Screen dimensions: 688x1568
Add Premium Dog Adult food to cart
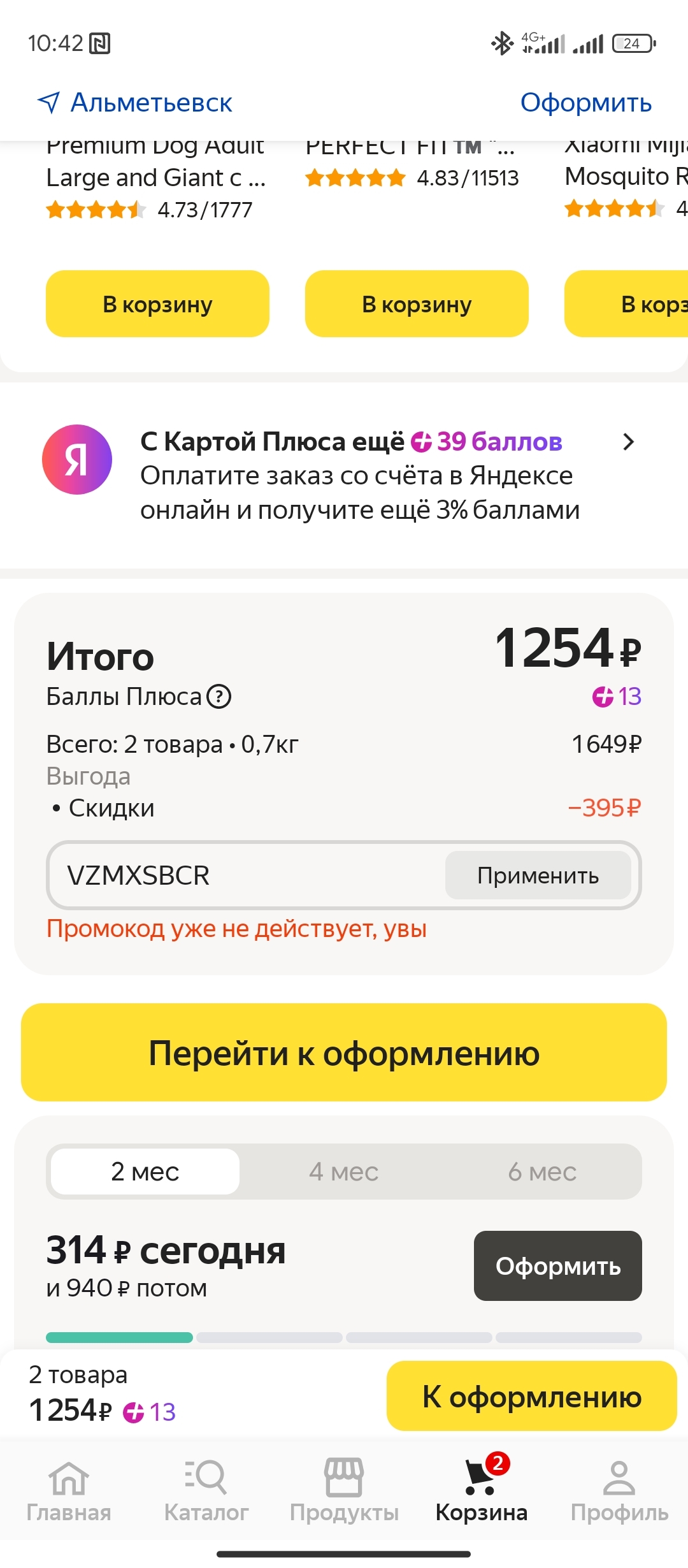tap(157, 304)
